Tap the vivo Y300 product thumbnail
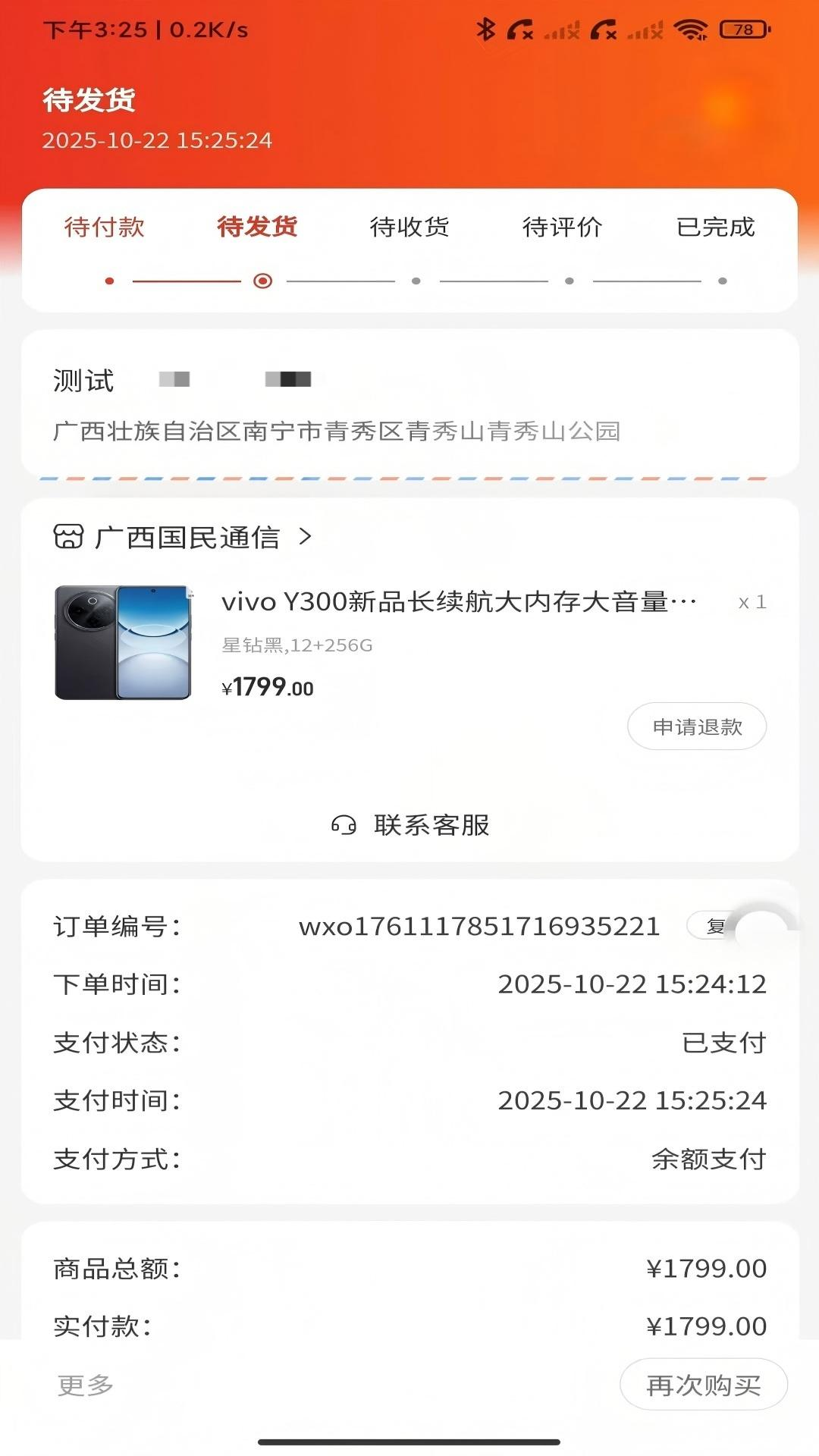The width and height of the screenshot is (819, 1456). click(121, 642)
